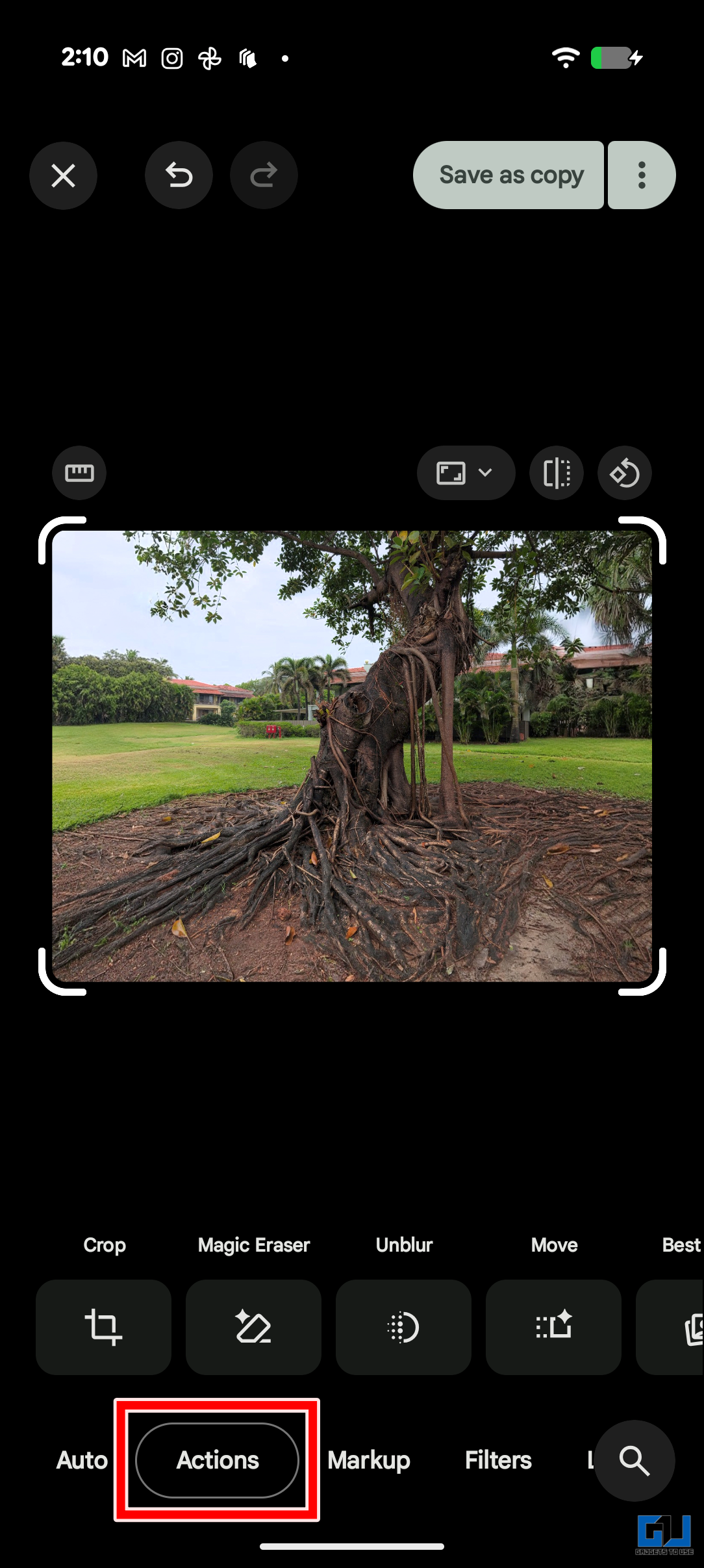Switch to the Auto tab
This screenshot has height=1568, width=704.
[82, 1460]
